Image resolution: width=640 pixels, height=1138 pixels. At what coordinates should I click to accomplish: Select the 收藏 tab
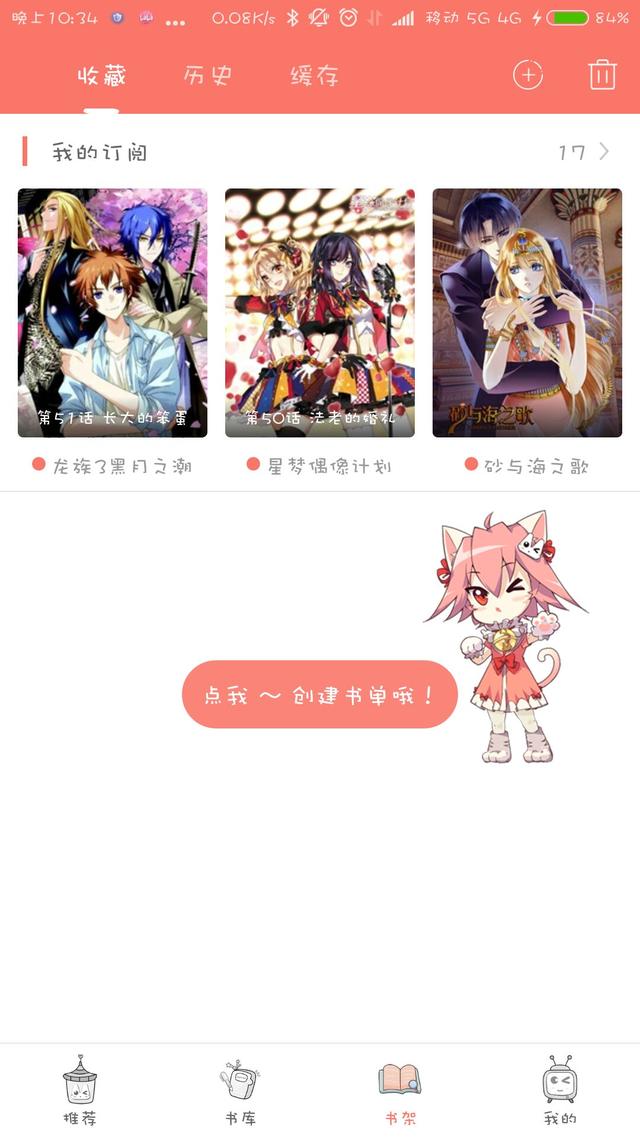click(102, 76)
